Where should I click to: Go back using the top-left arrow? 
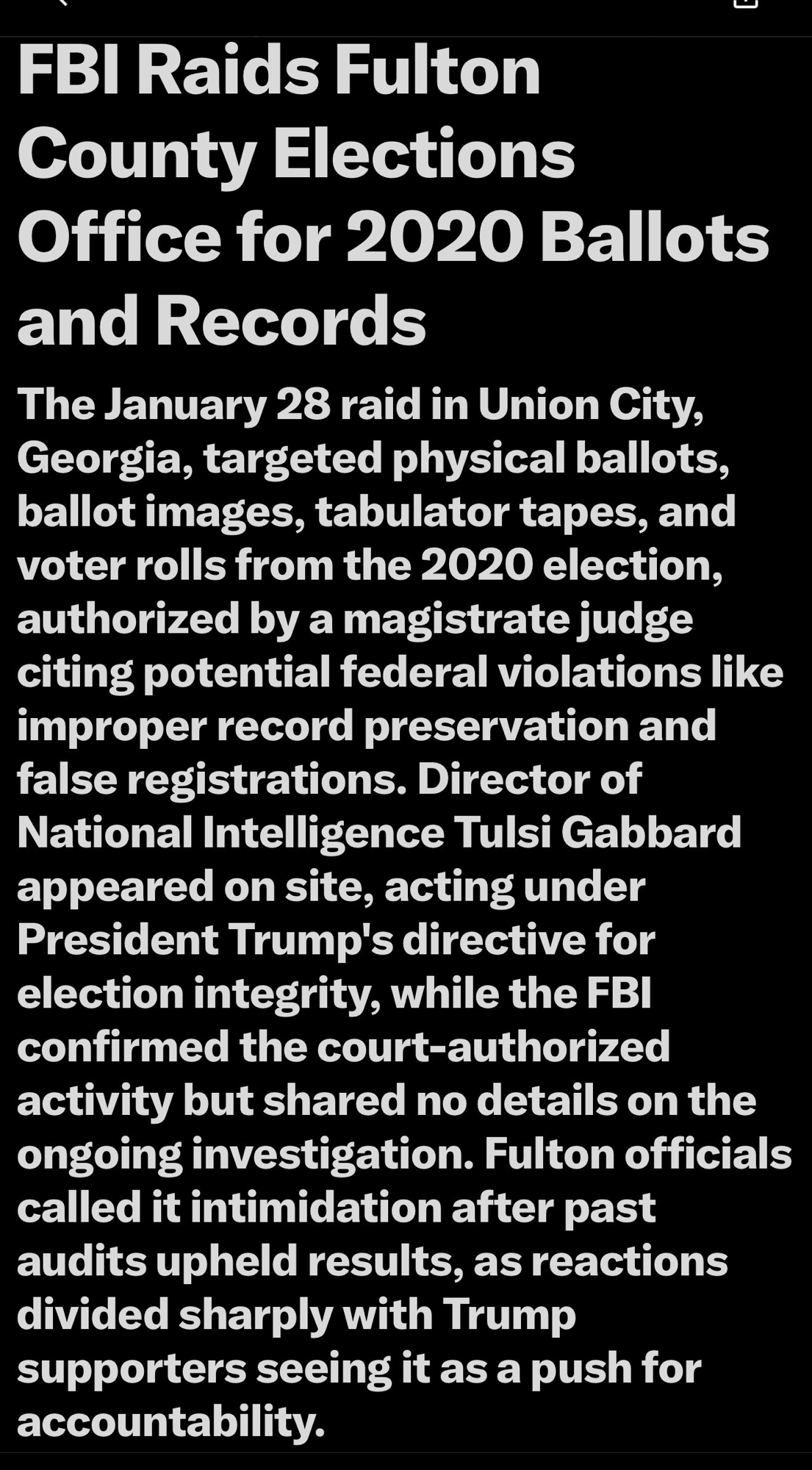pos(60,3)
